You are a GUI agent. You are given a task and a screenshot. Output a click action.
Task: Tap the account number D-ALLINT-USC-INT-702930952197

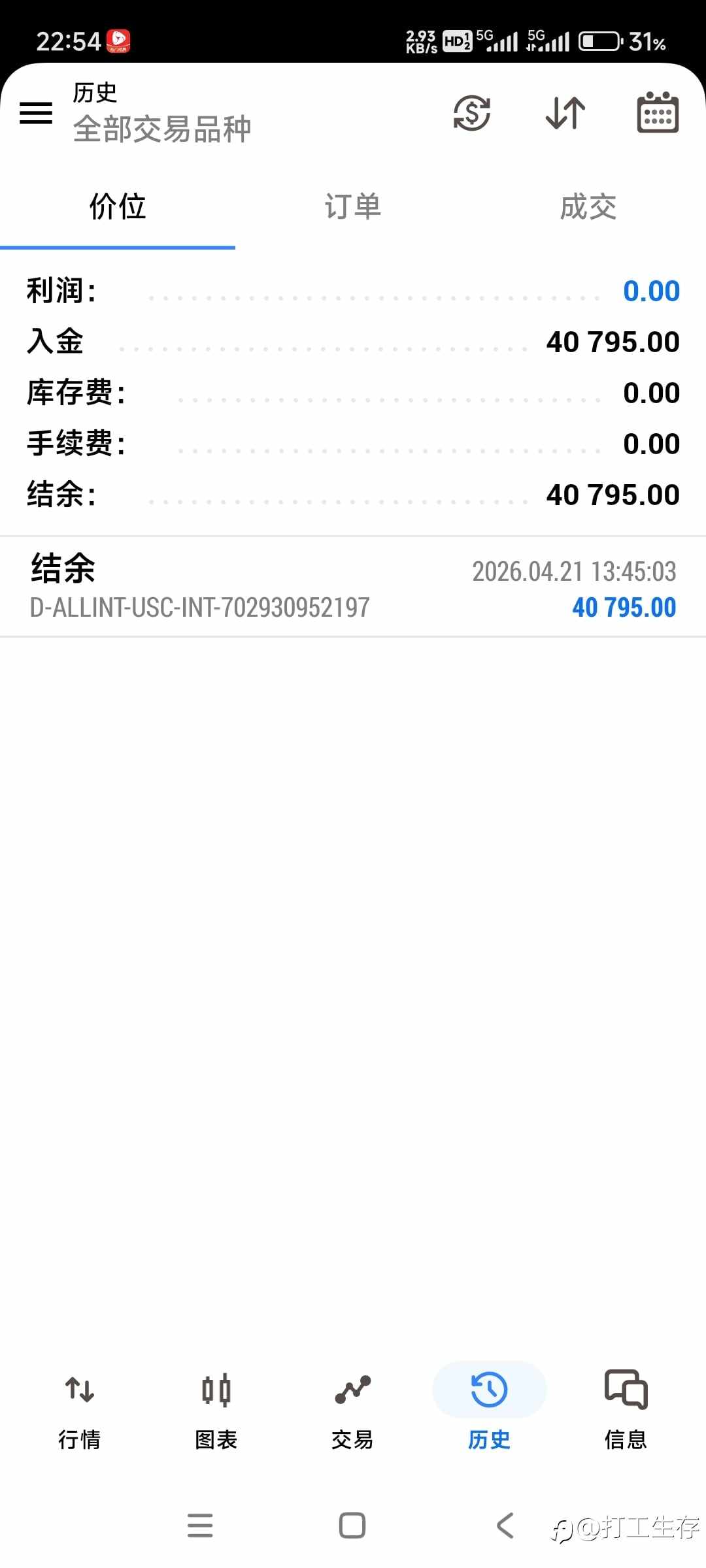pos(199,607)
